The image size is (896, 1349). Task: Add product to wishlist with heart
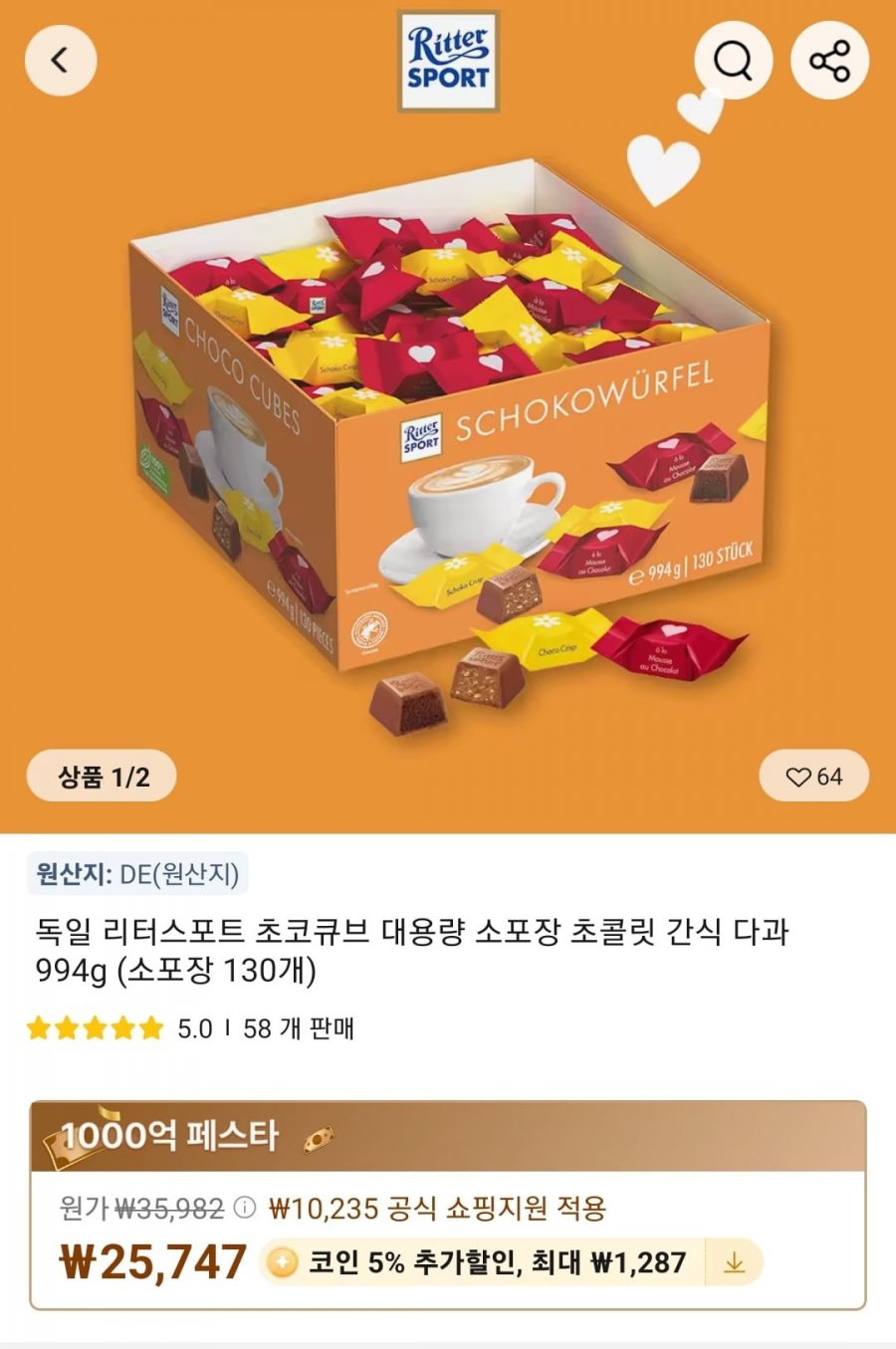(813, 777)
